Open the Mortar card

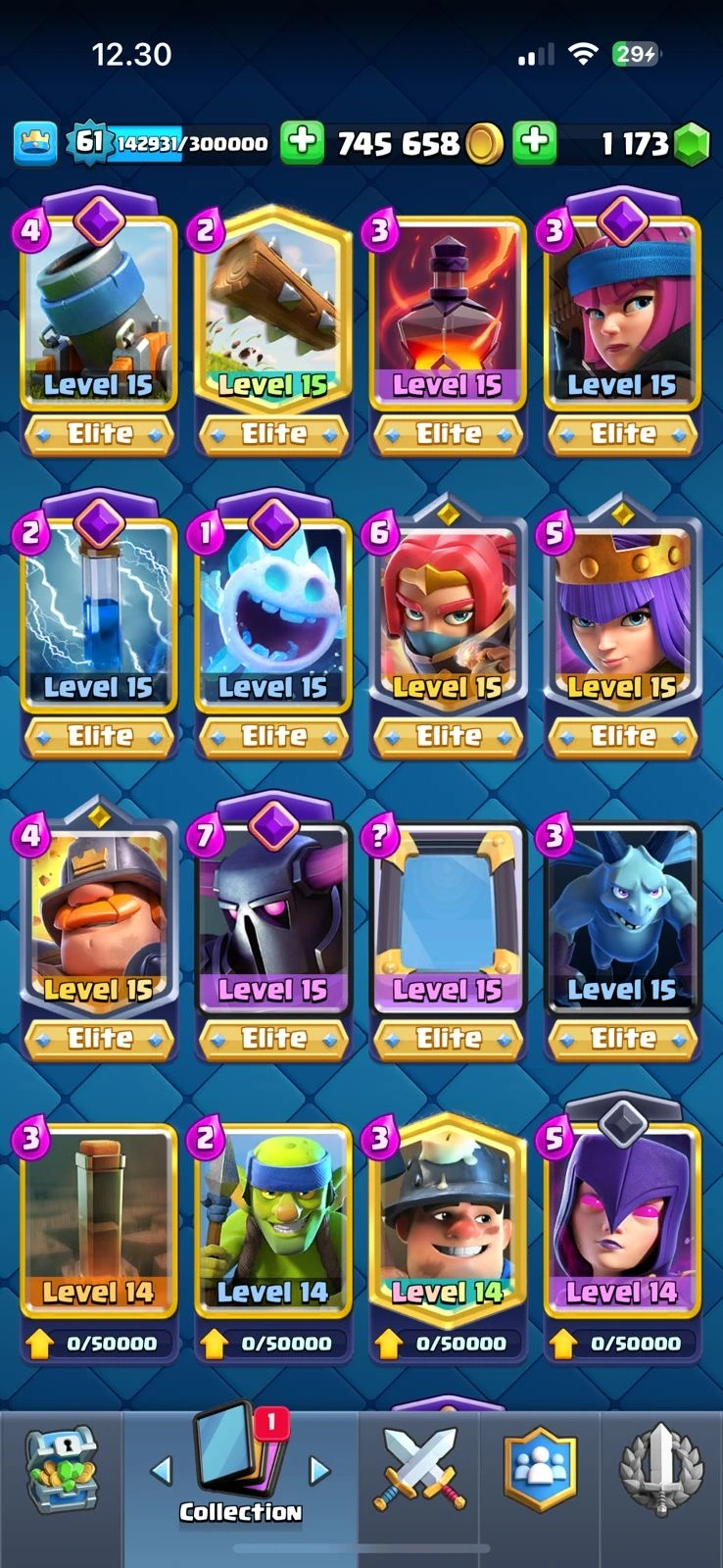[x=98, y=314]
